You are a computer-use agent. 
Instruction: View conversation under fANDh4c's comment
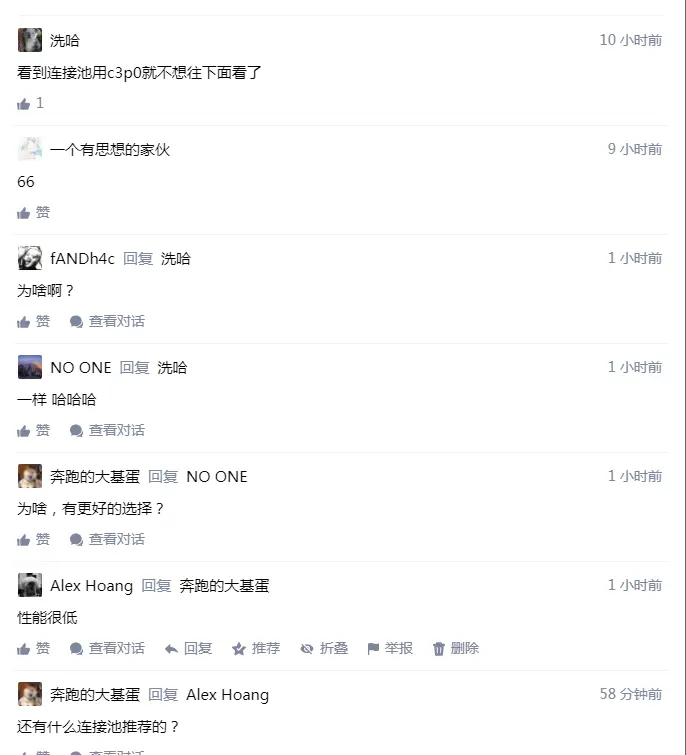click(x=107, y=321)
